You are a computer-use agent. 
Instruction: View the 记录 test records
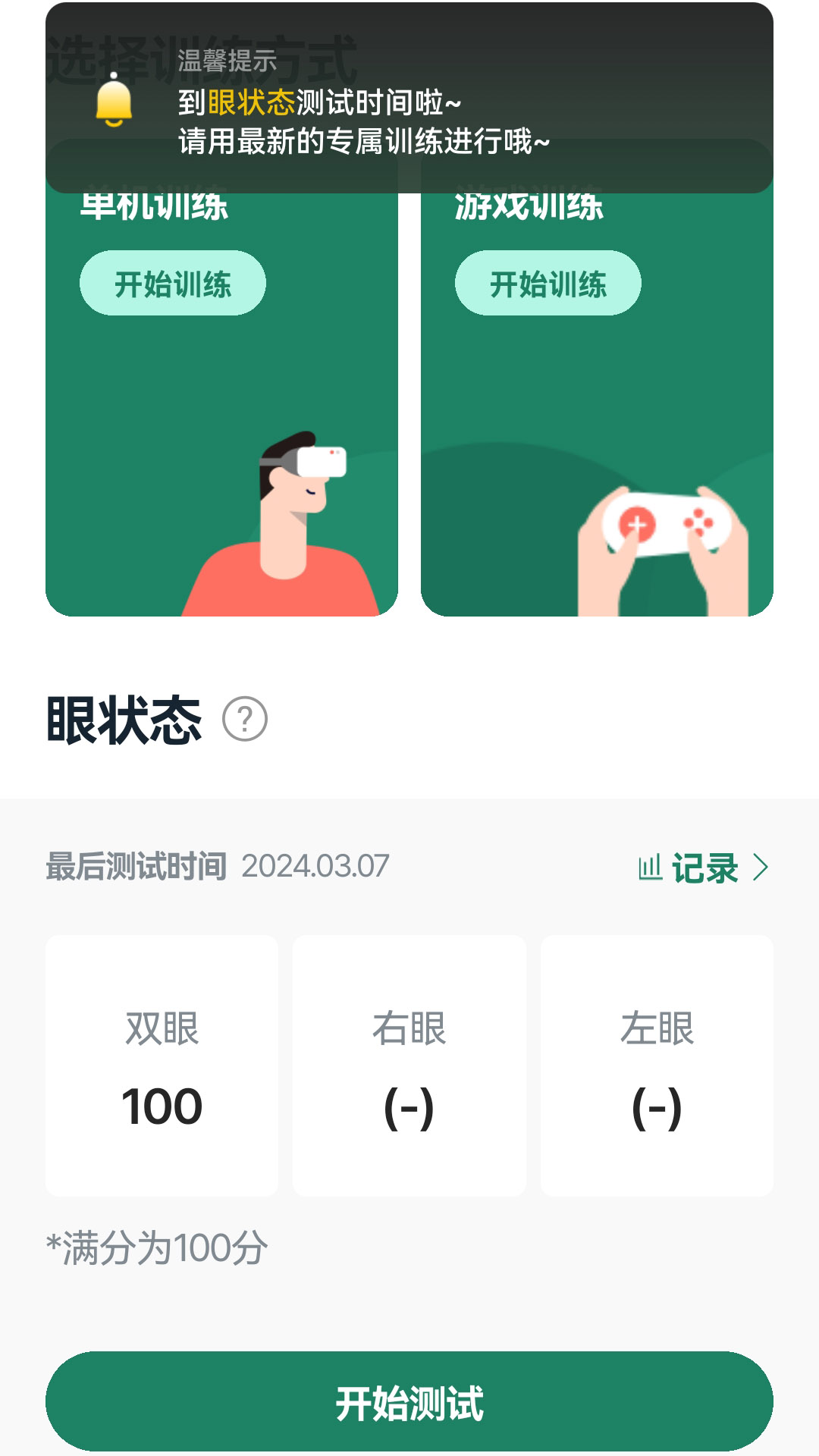(x=704, y=868)
